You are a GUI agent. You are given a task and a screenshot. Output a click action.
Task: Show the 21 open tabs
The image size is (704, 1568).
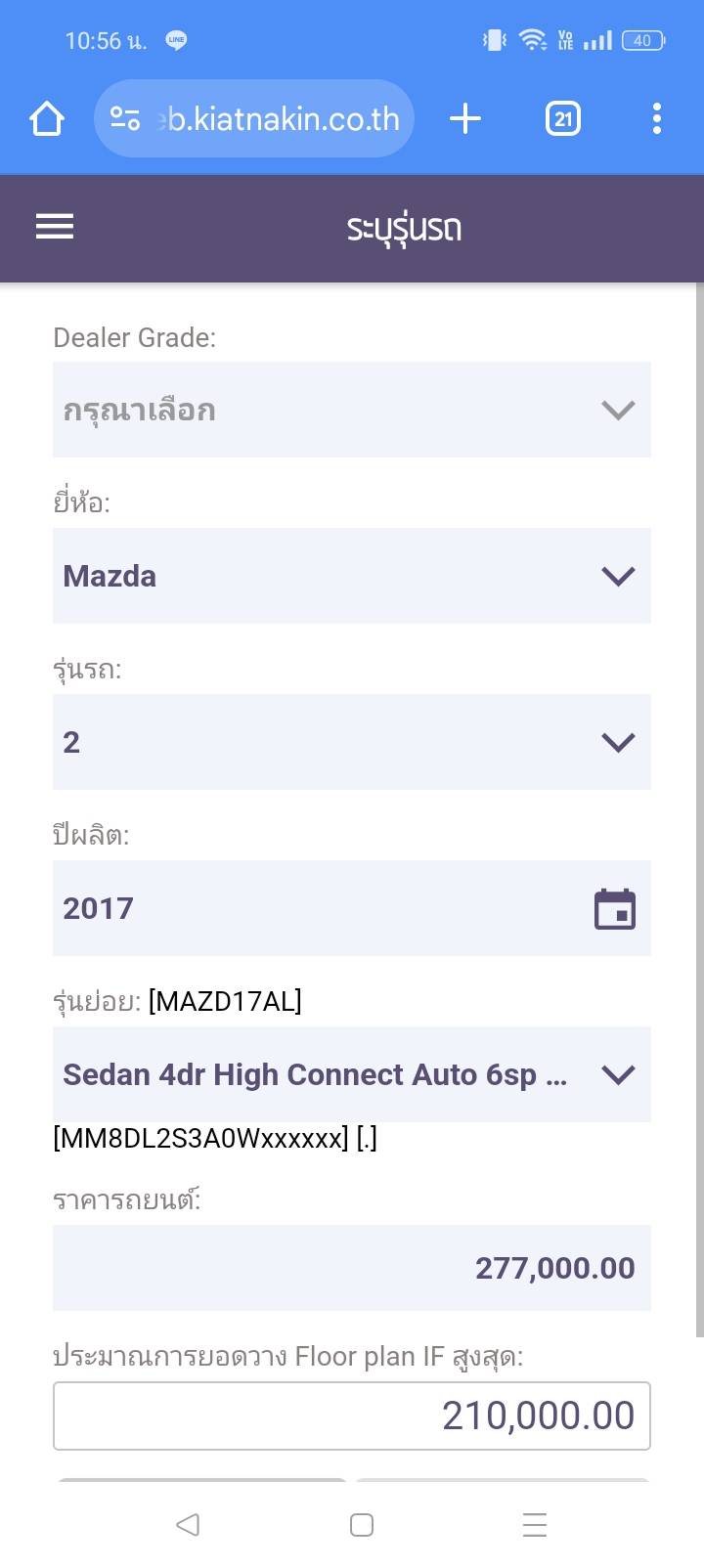click(562, 119)
